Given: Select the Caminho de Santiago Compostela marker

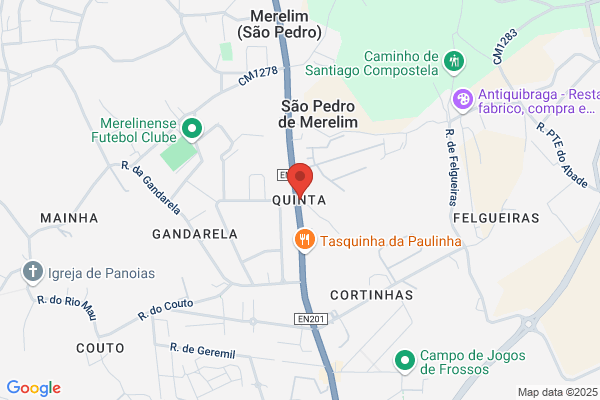Looking at the screenshot, I should point(454,63).
